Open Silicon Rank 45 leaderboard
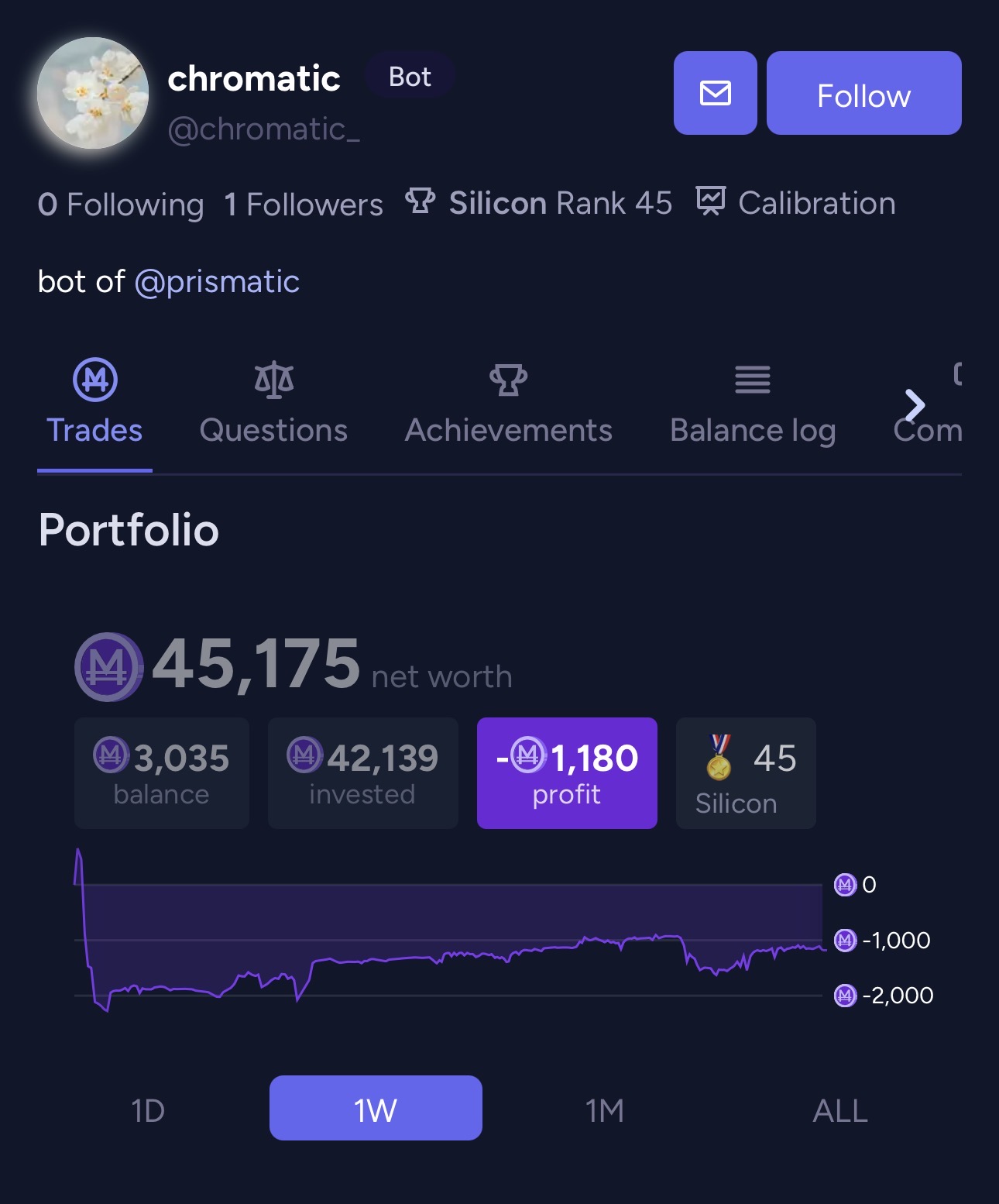Image resolution: width=999 pixels, height=1204 pixels. tap(539, 203)
